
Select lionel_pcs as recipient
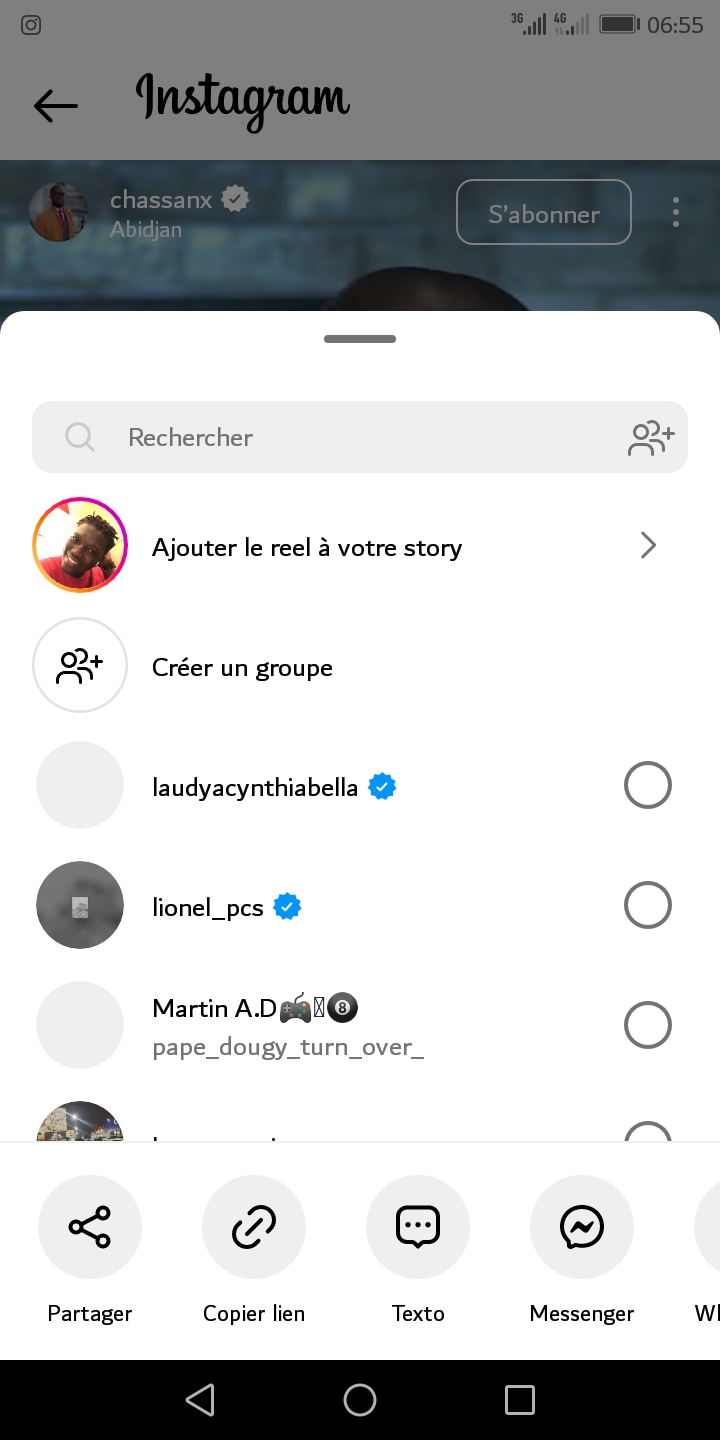pyautogui.click(x=647, y=906)
